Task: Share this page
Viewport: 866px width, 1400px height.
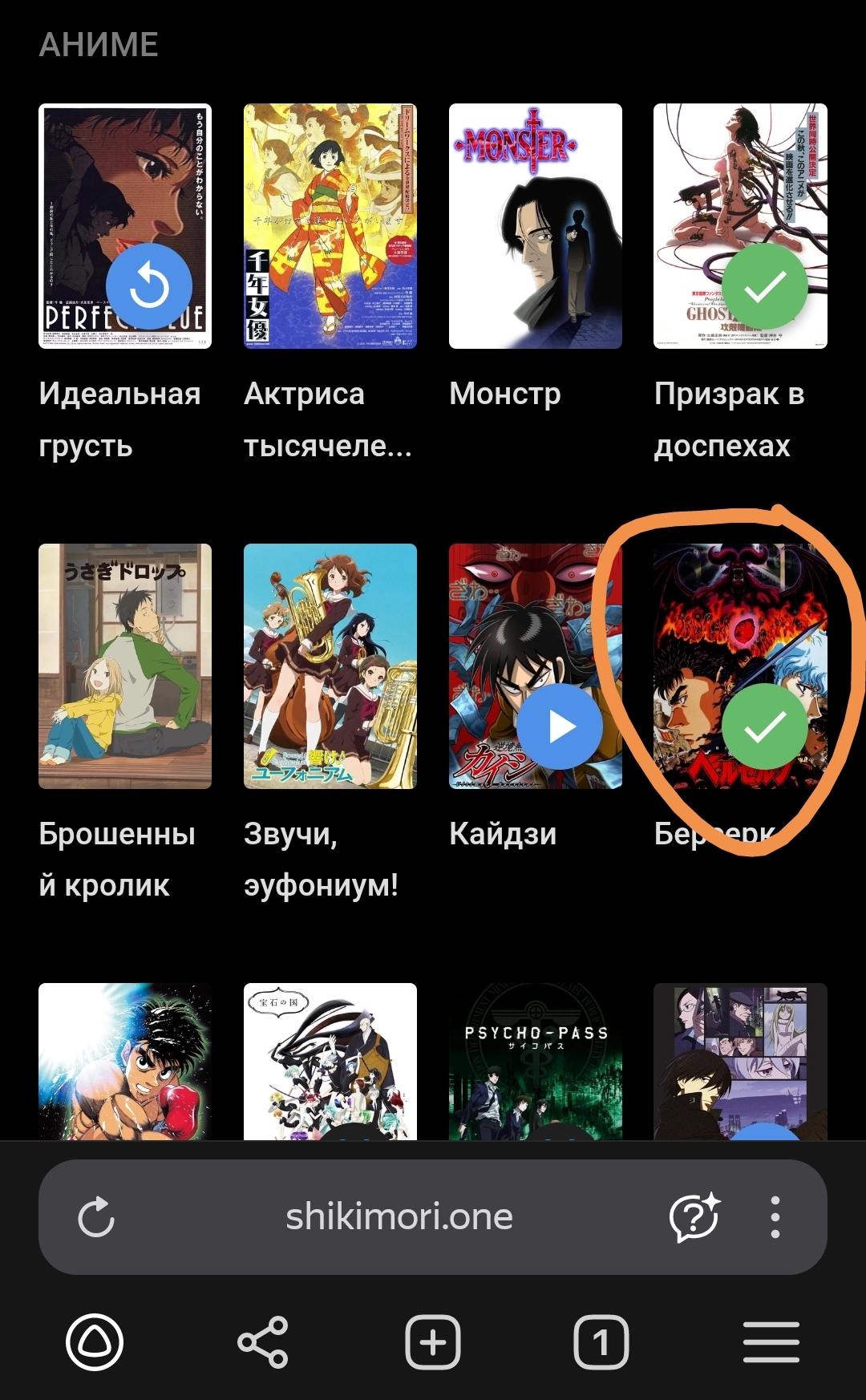Action: point(263,1341)
